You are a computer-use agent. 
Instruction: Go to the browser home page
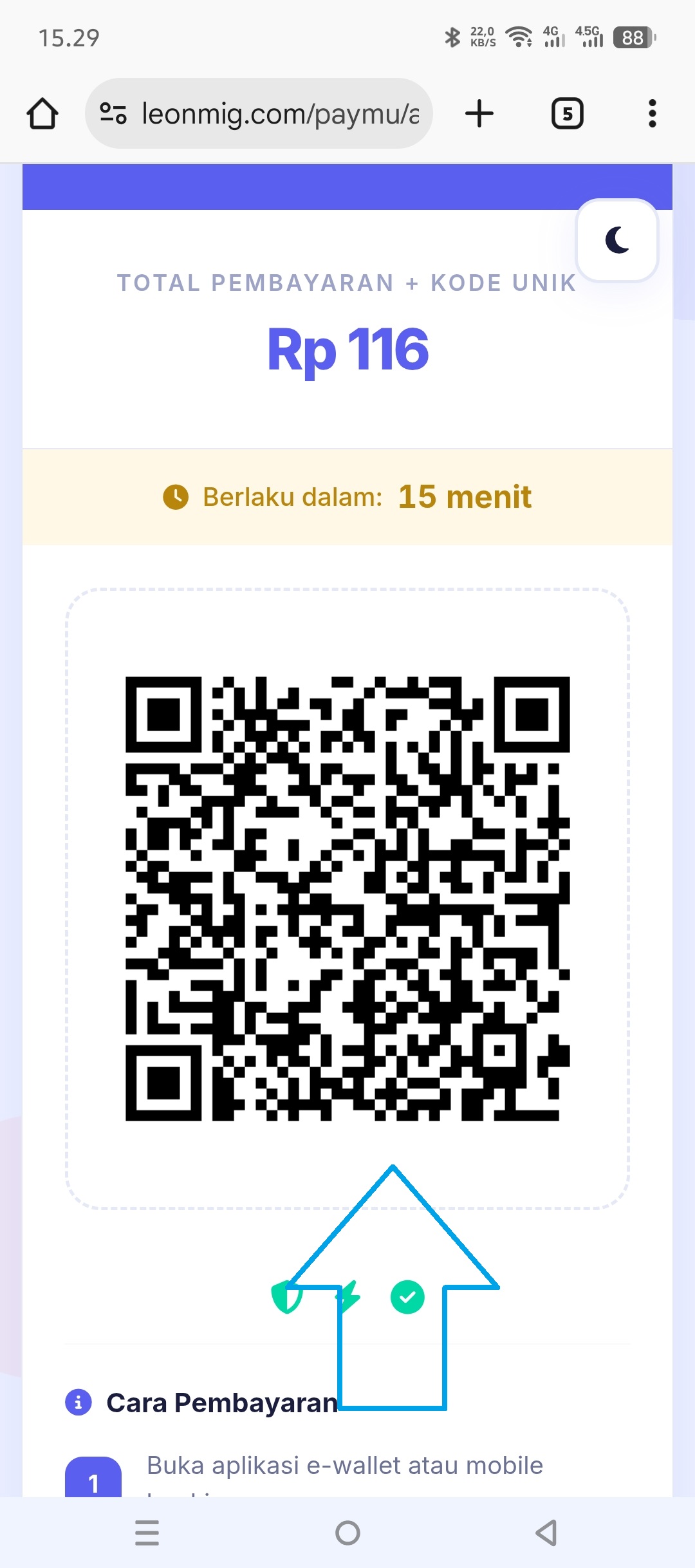(x=42, y=114)
